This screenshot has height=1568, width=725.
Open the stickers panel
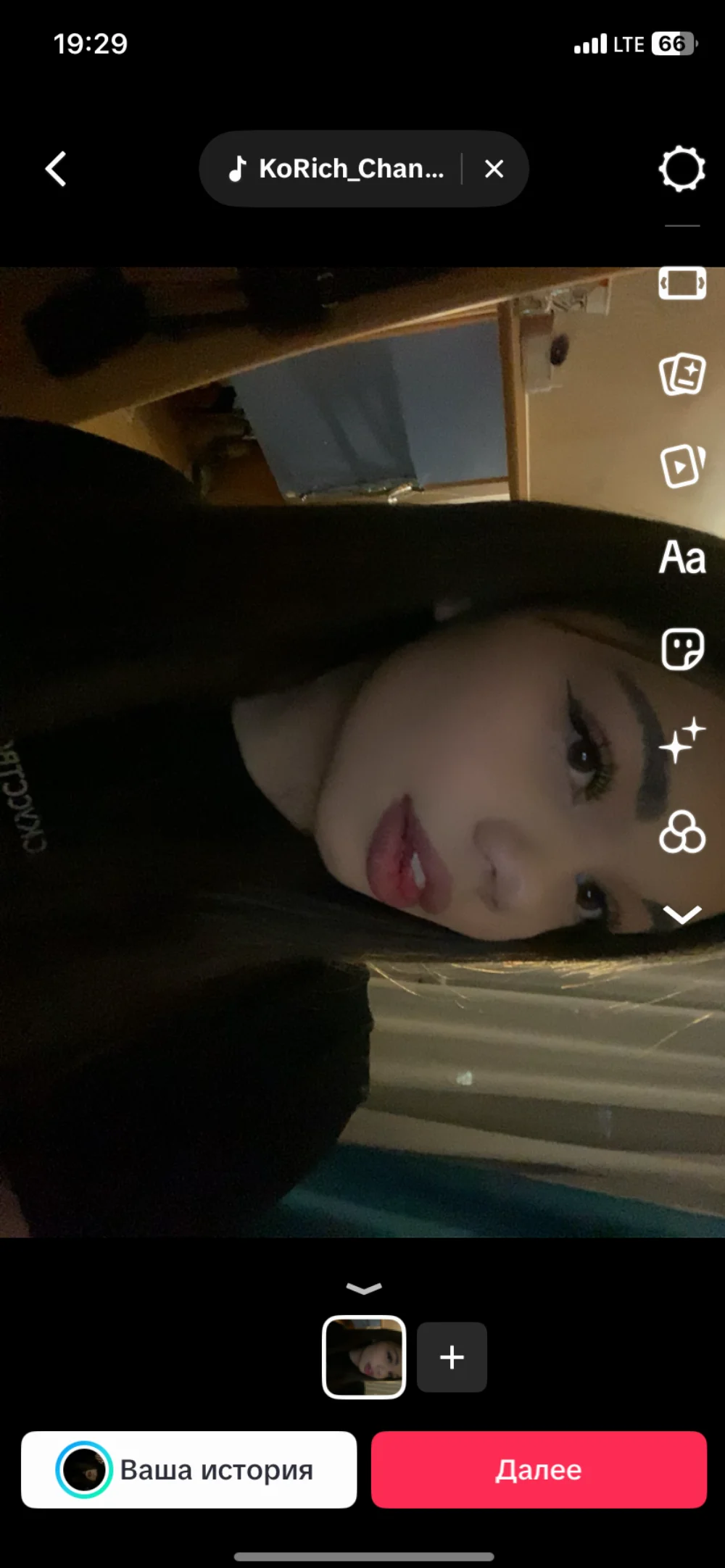tap(681, 649)
